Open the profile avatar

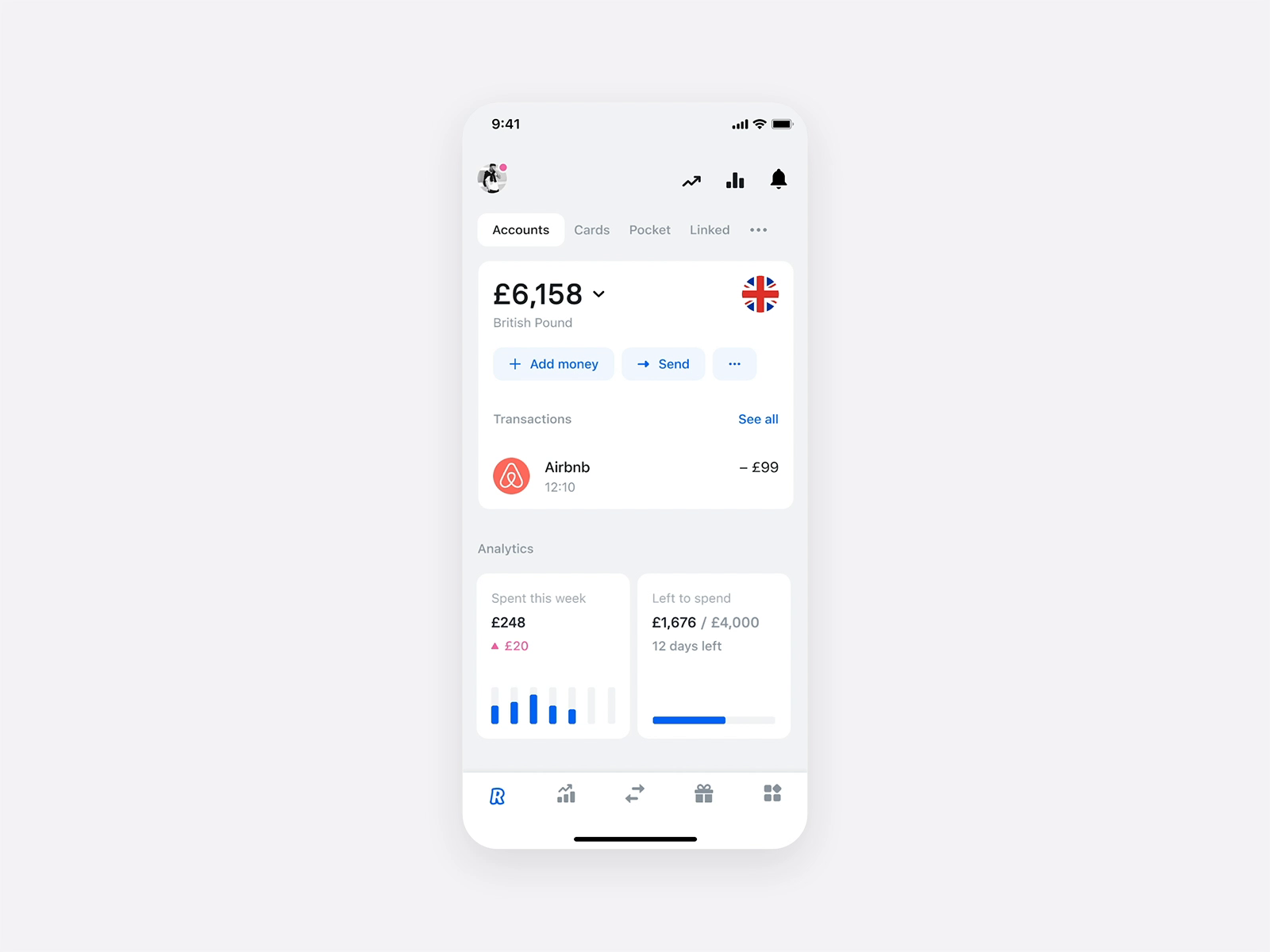point(492,179)
